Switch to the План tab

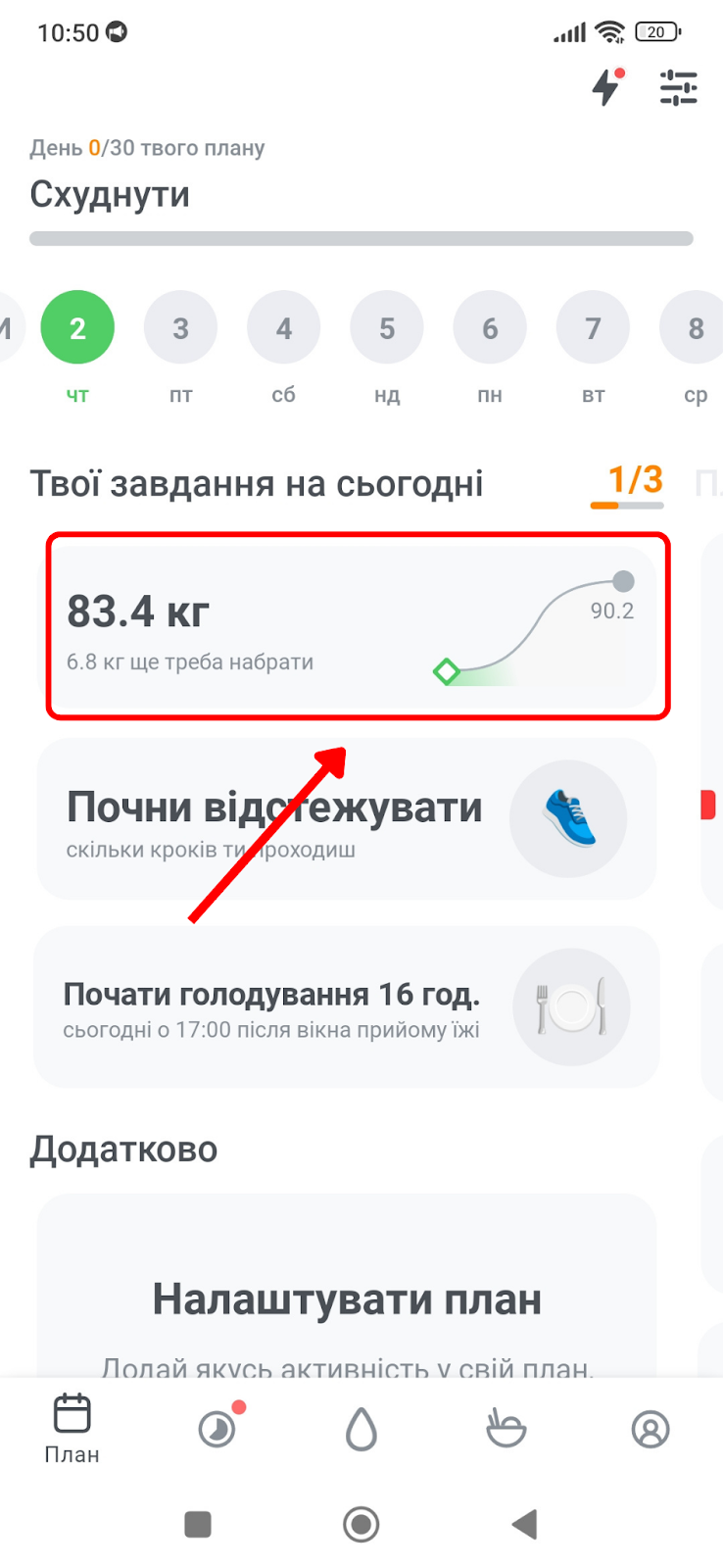pos(72,1429)
